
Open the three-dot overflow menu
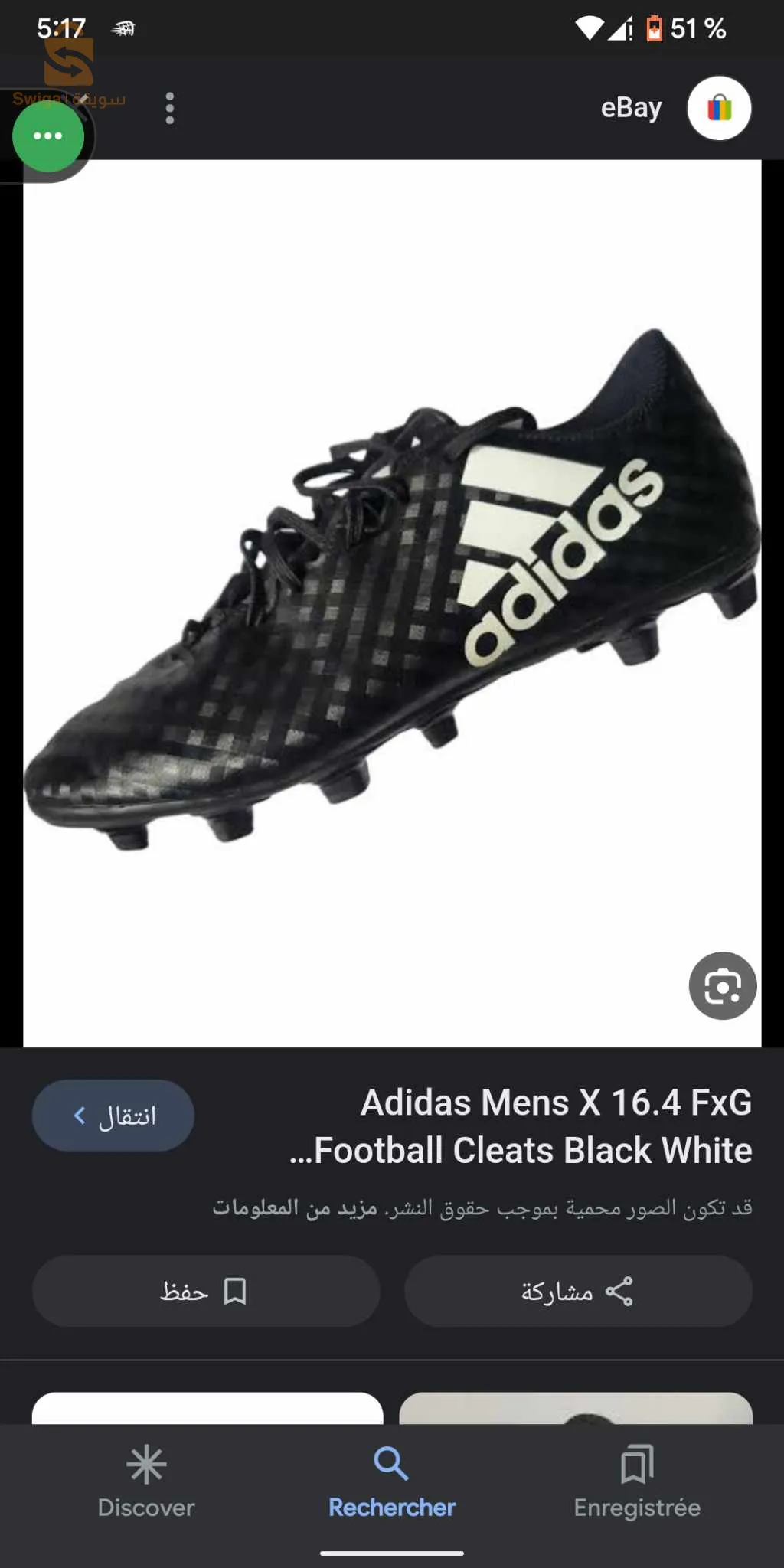pos(169,108)
